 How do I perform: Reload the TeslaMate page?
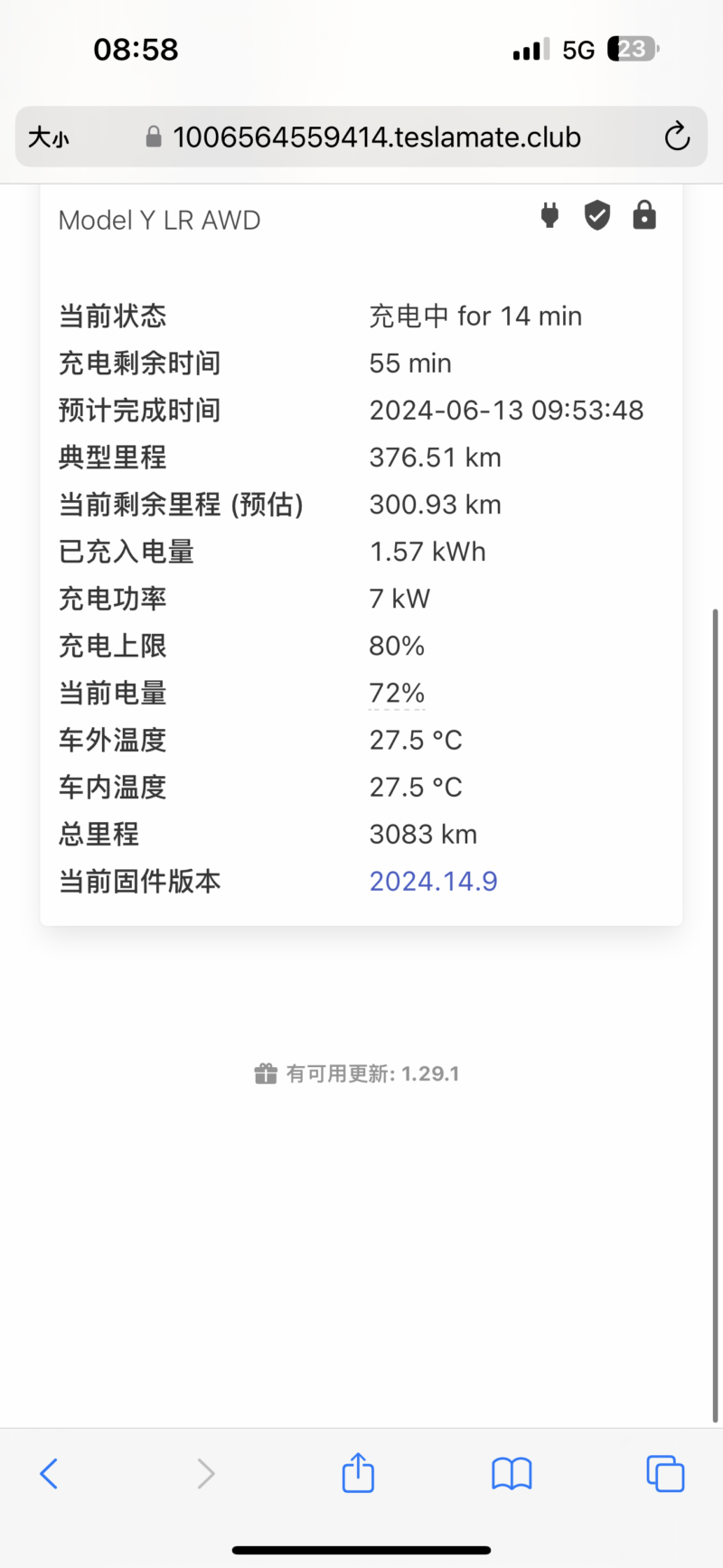click(x=677, y=137)
